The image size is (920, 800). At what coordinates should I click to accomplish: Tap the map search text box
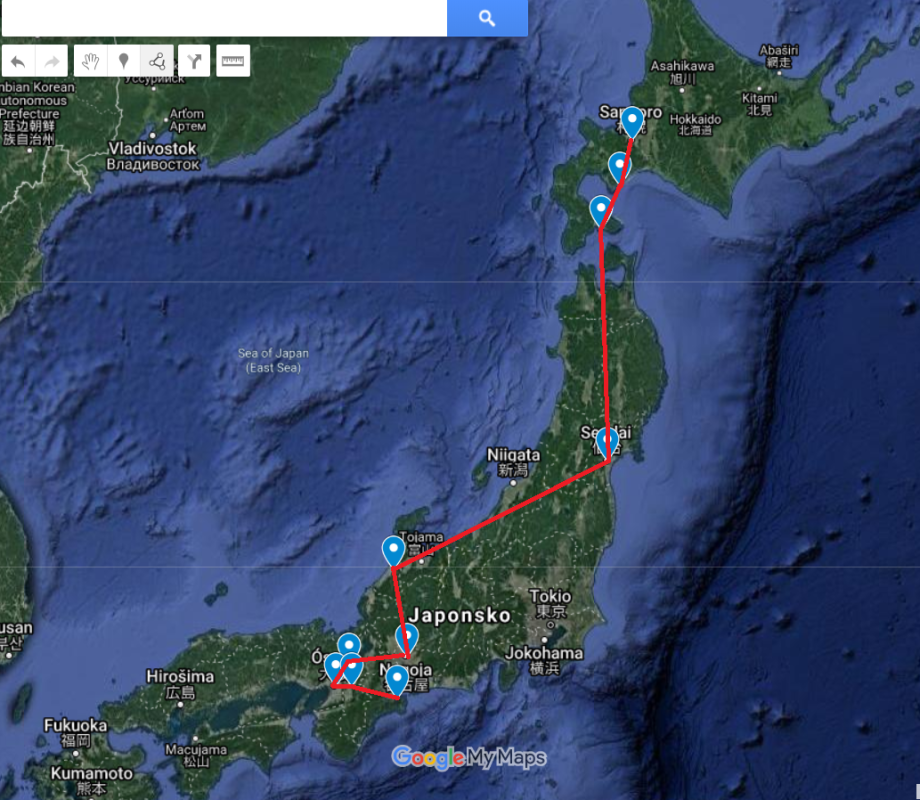point(223,18)
